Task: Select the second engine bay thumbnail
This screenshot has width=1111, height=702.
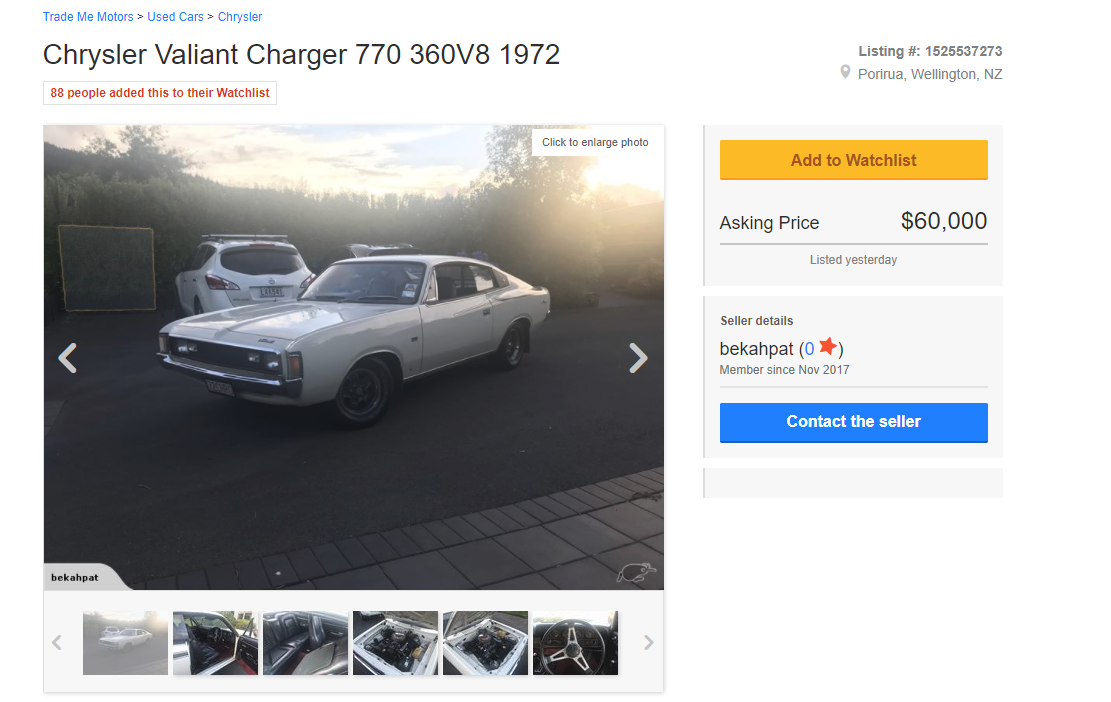Action: (485, 643)
